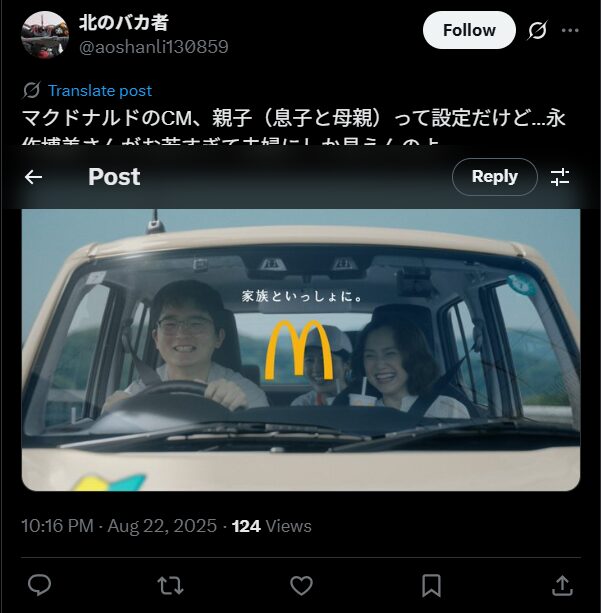Comment on this post

pyautogui.click(x=39, y=585)
